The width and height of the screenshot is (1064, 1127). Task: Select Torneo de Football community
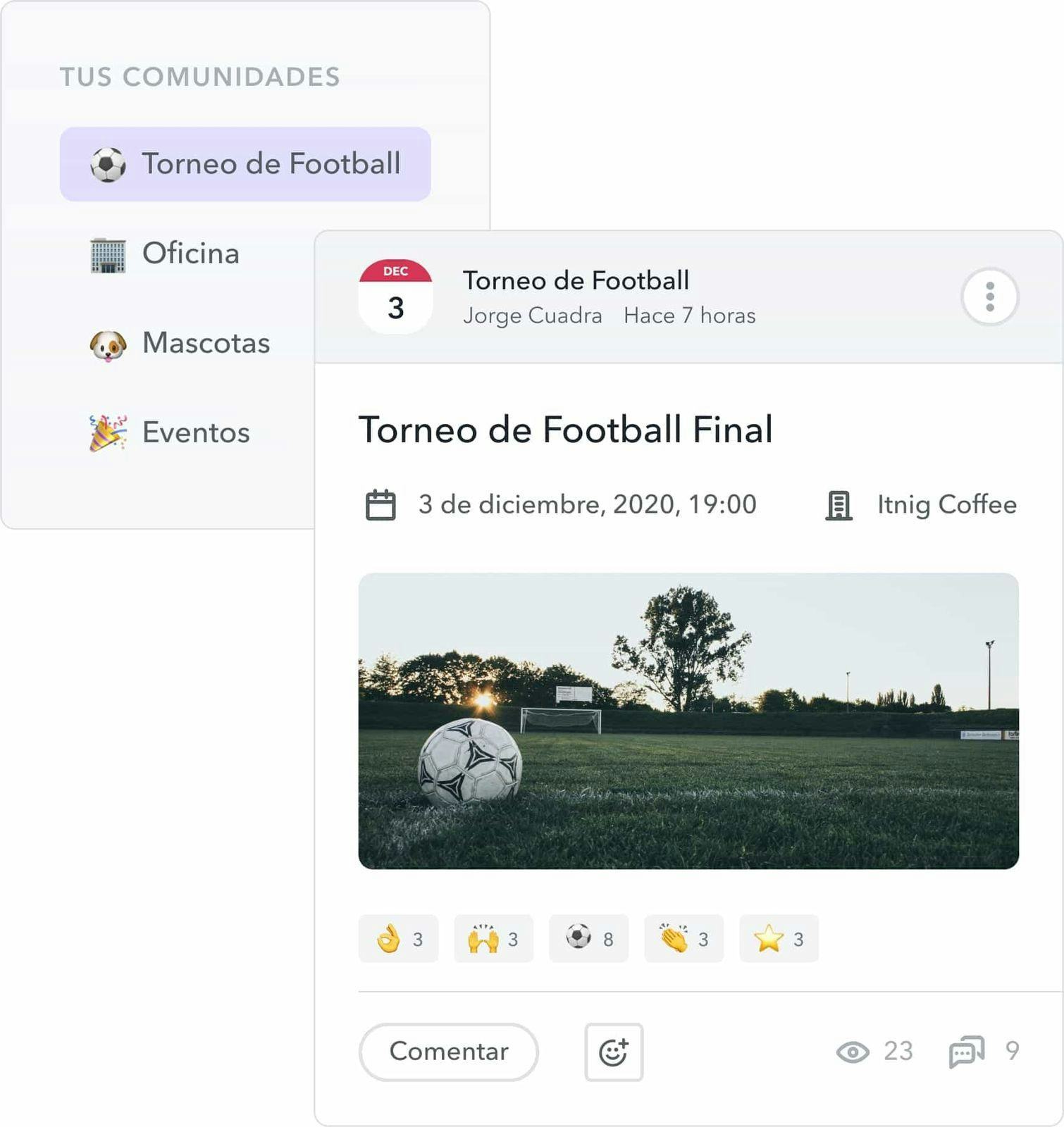click(245, 164)
